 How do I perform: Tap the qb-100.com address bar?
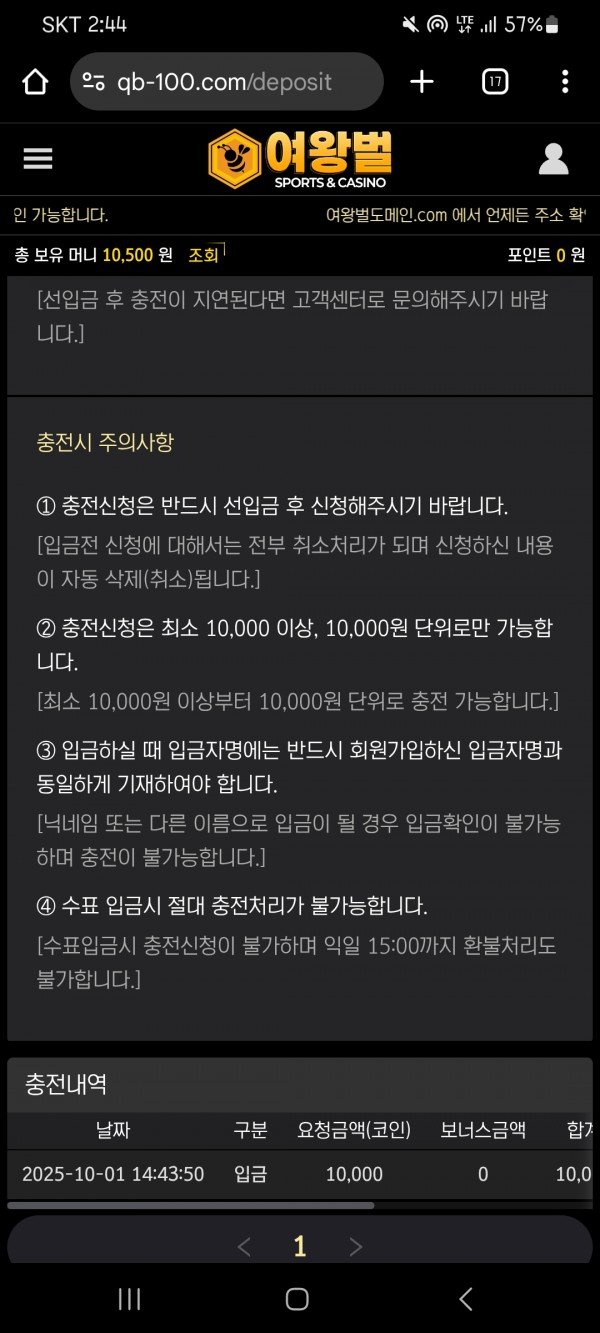tap(226, 82)
